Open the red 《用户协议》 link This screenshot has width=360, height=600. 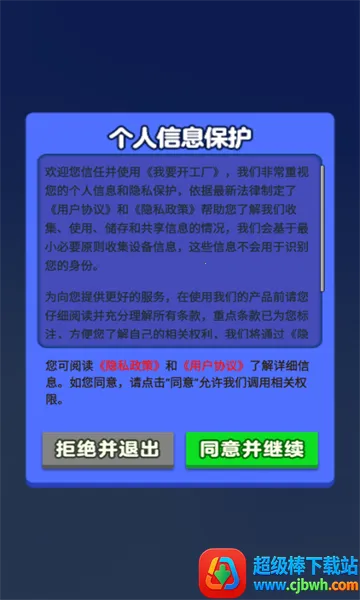coord(213,366)
